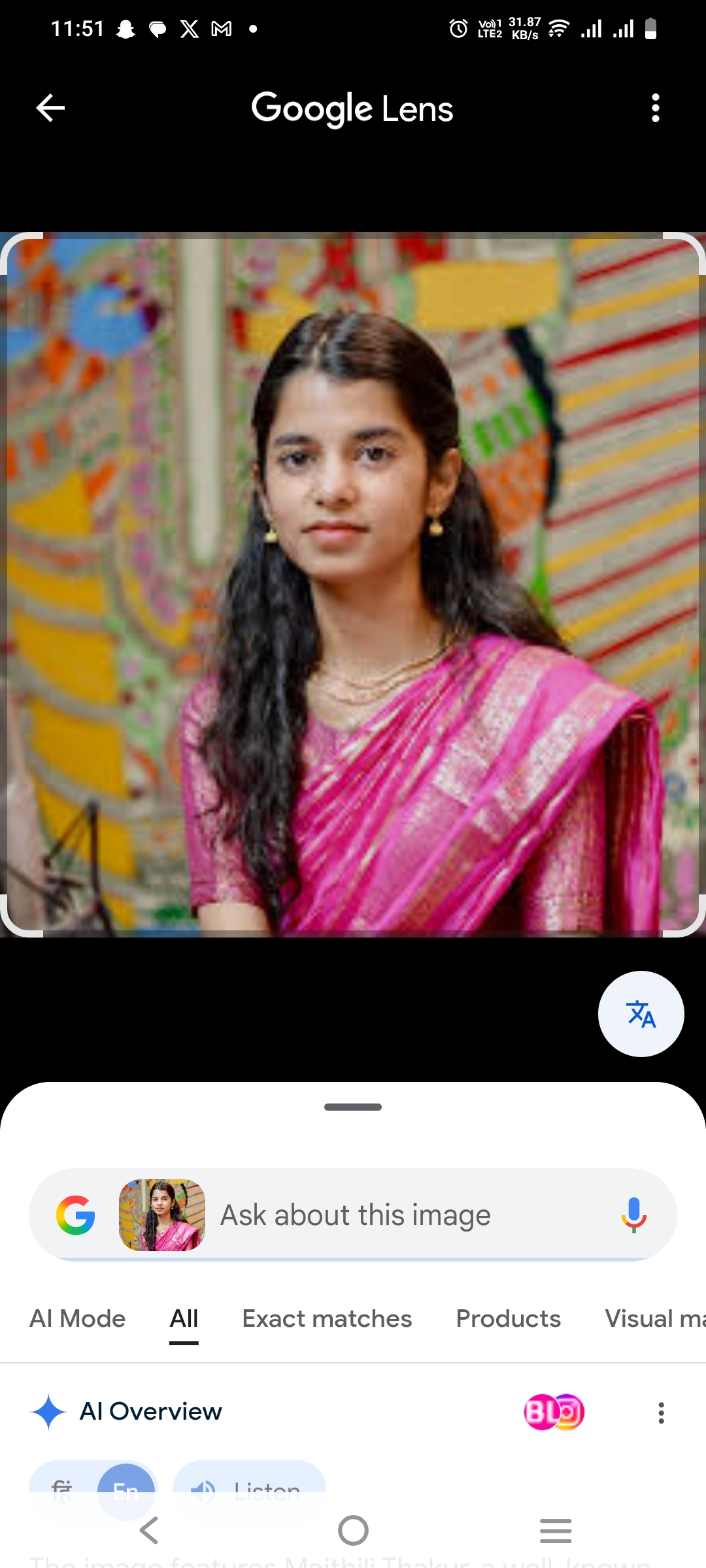The height and width of the screenshot is (1568, 706).
Task: Open recent apps from navigation bar
Action: (x=556, y=1530)
